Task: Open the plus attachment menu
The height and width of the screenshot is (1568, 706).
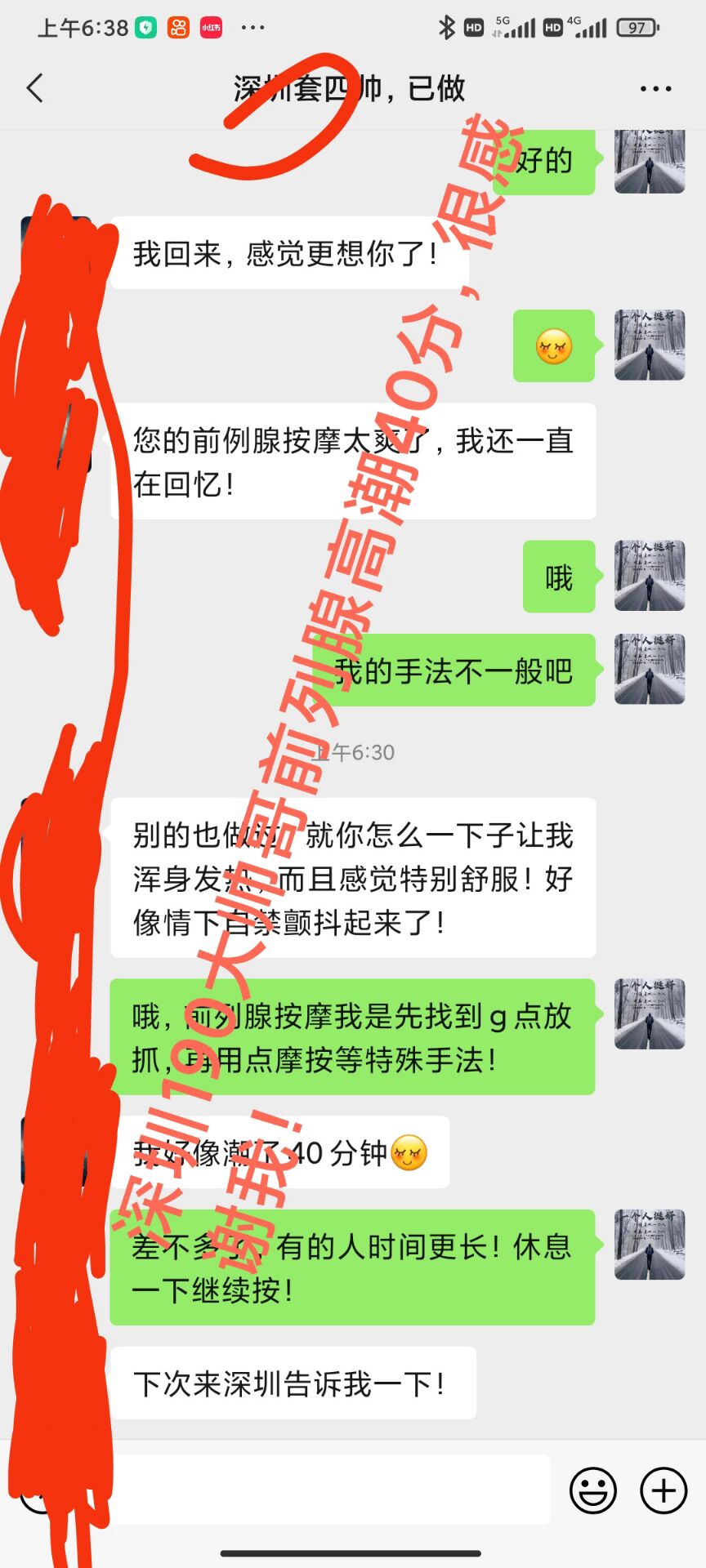Action: [x=663, y=1490]
